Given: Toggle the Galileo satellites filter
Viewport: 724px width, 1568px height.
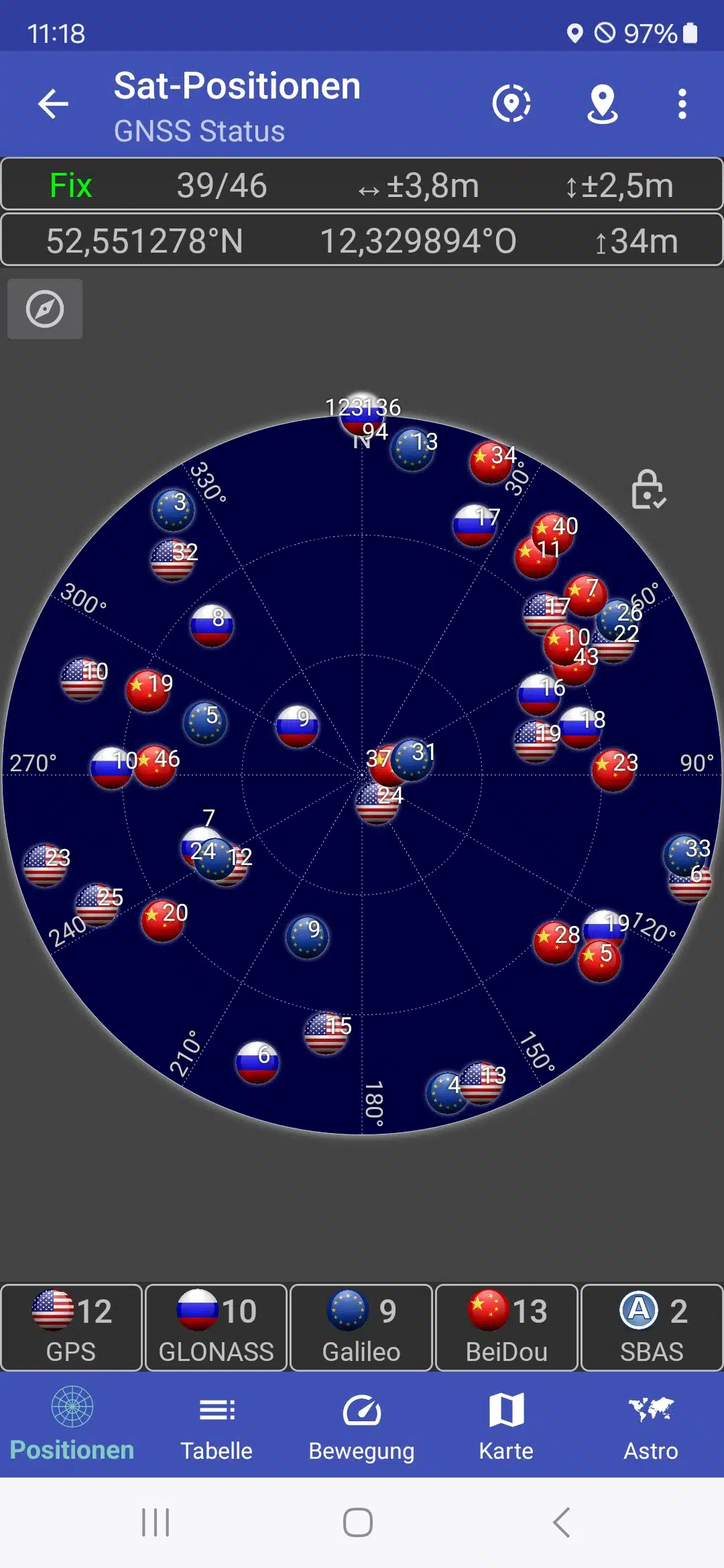Looking at the screenshot, I should pyautogui.click(x=361, y=1327).
